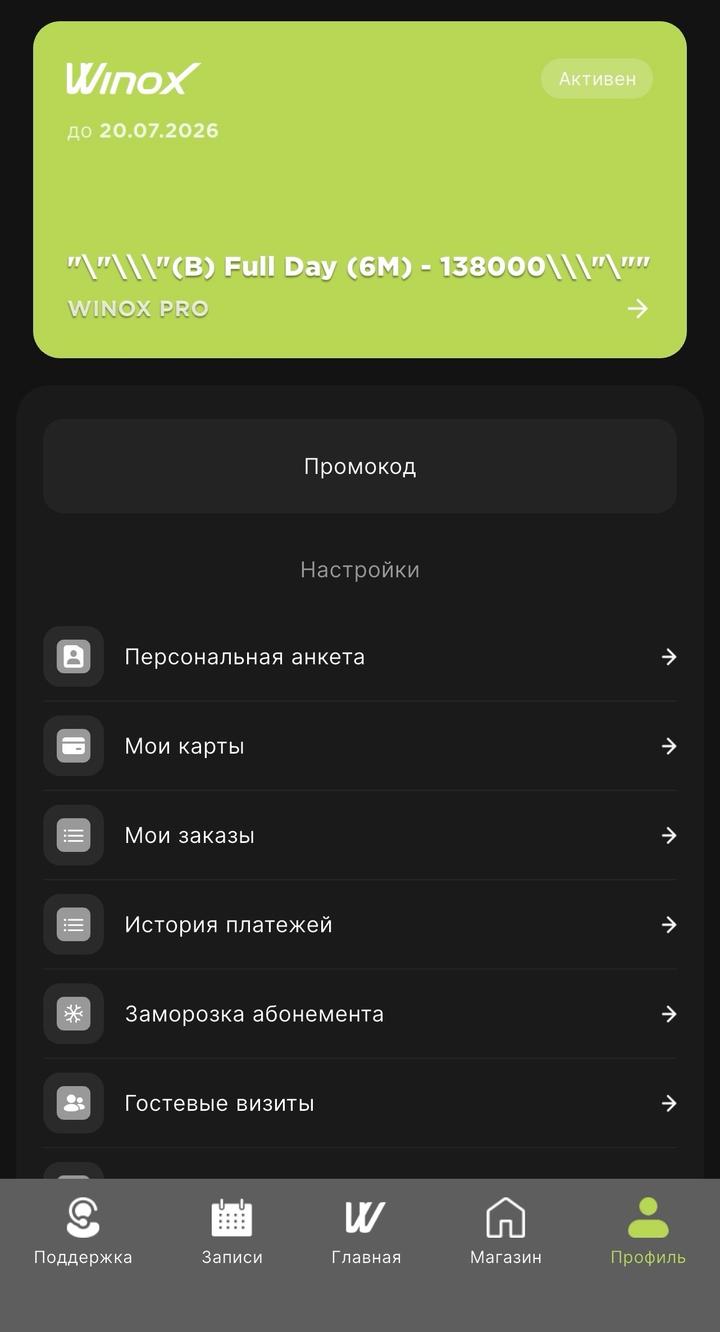Switch to the Поддержка tab

coord(83,1232)
